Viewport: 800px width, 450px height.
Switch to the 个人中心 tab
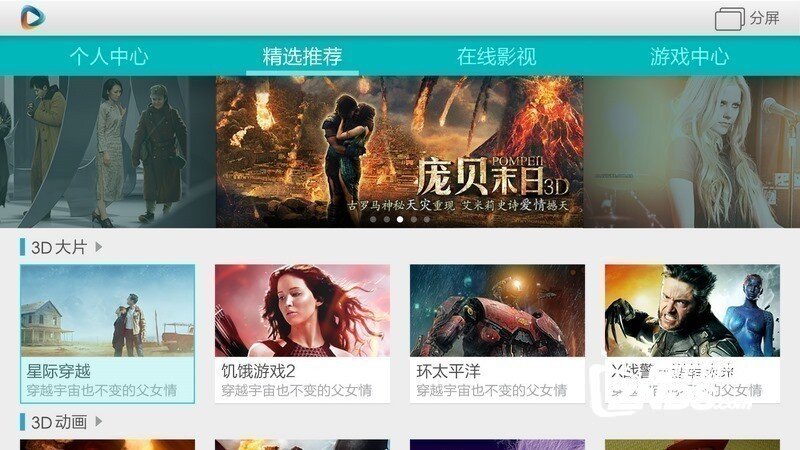108,56
